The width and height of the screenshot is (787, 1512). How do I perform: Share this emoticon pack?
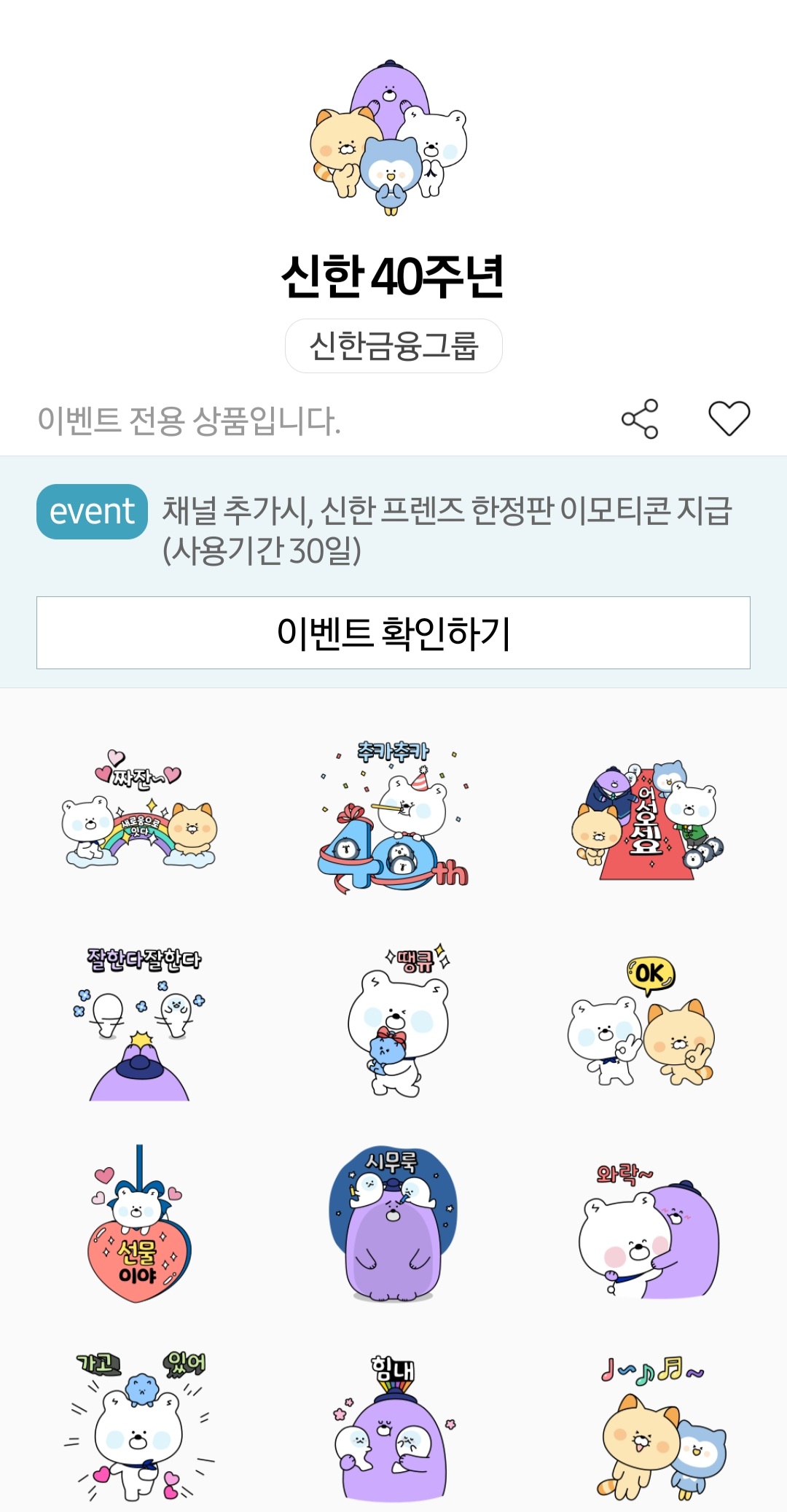pos(640,418)
